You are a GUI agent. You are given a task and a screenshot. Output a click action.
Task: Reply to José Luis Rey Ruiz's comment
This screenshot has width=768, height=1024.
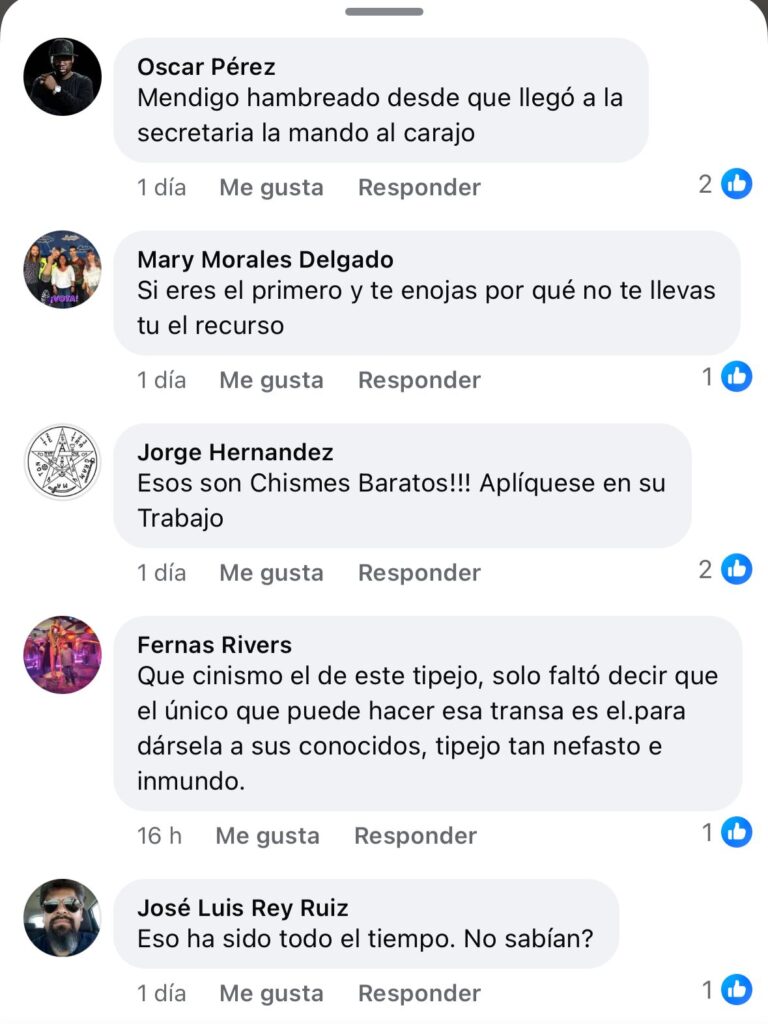(x=419, y=993)
